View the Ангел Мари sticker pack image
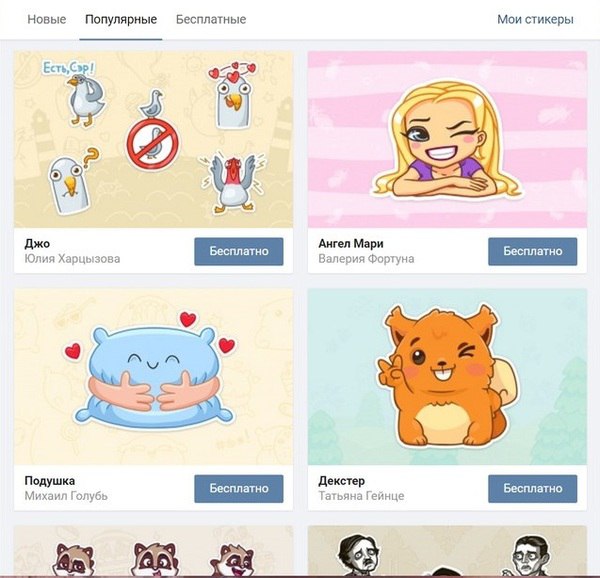 pos(447,140)
